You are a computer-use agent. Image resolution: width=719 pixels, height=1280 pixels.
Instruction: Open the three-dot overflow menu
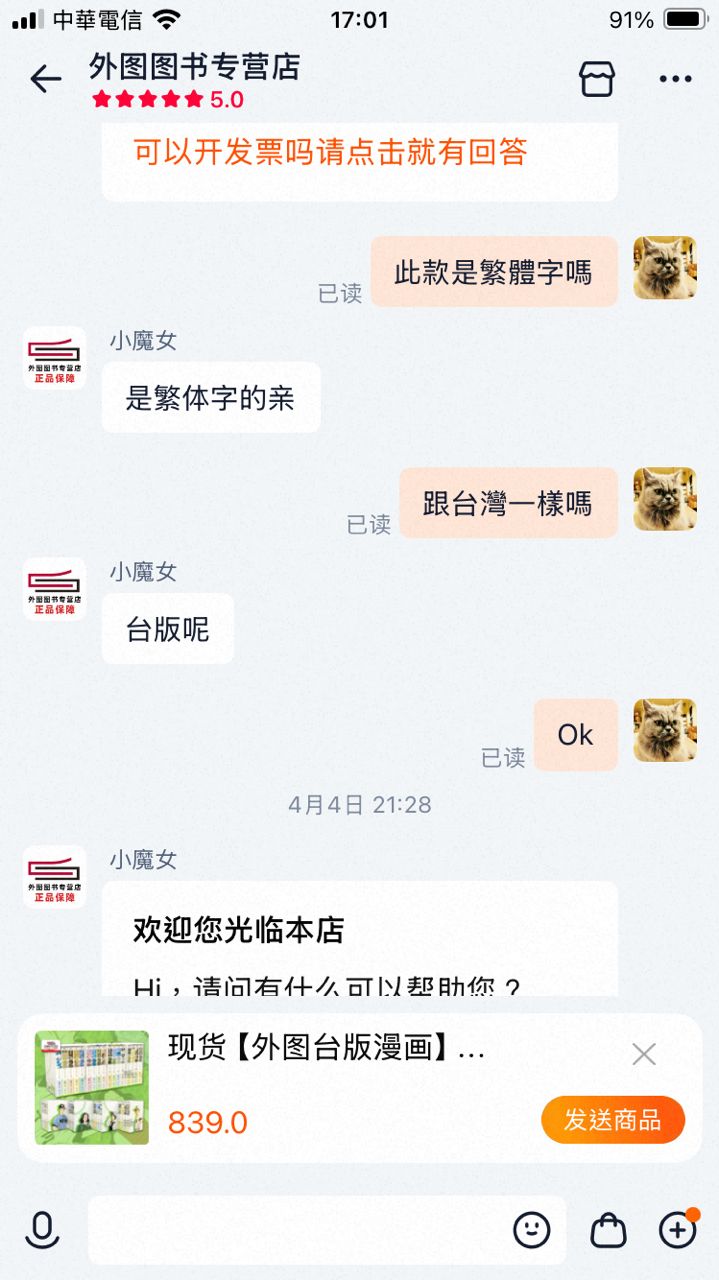[675, 79]
